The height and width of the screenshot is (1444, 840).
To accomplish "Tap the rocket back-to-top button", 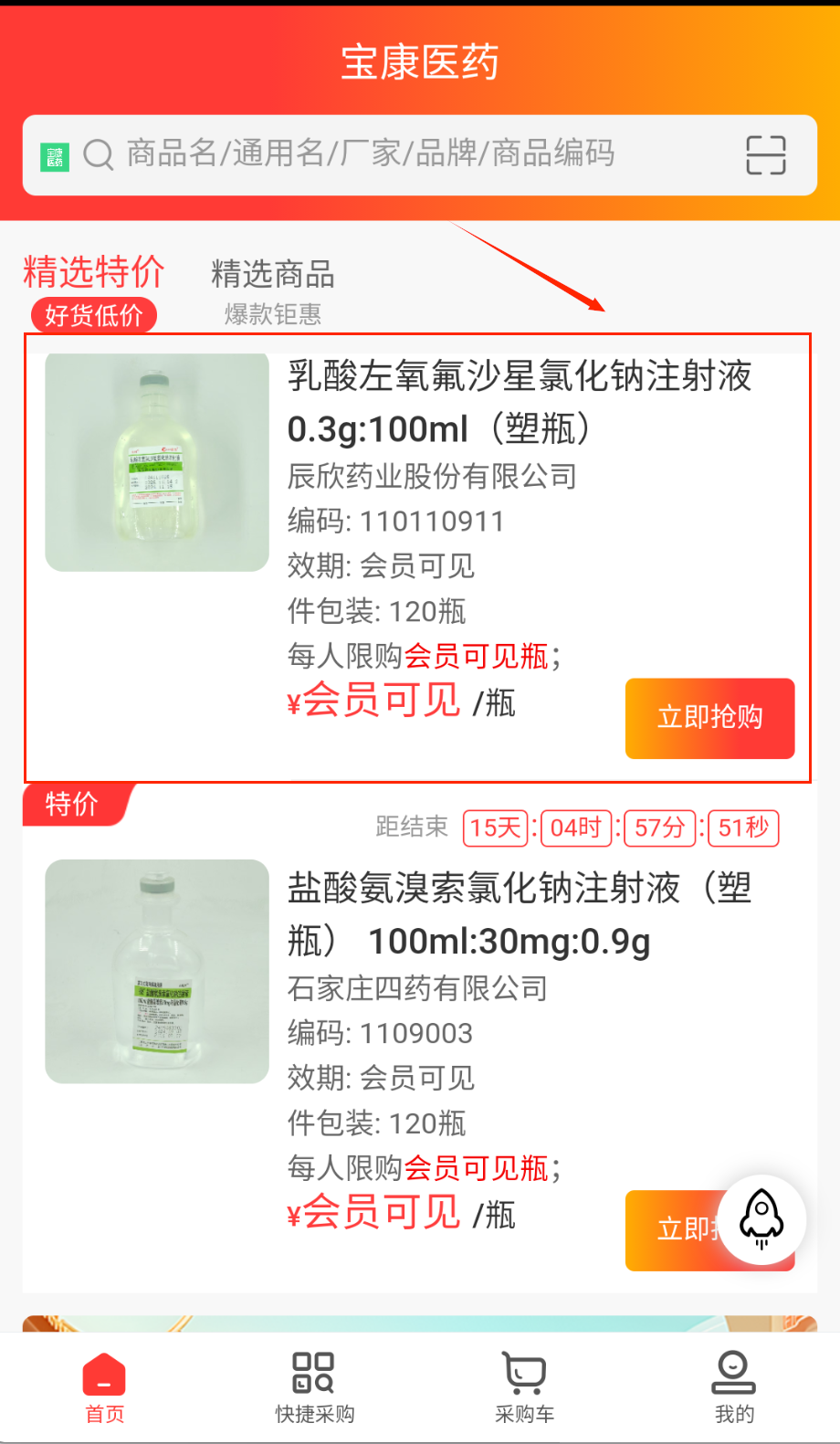I will [x=761, y=1219].
